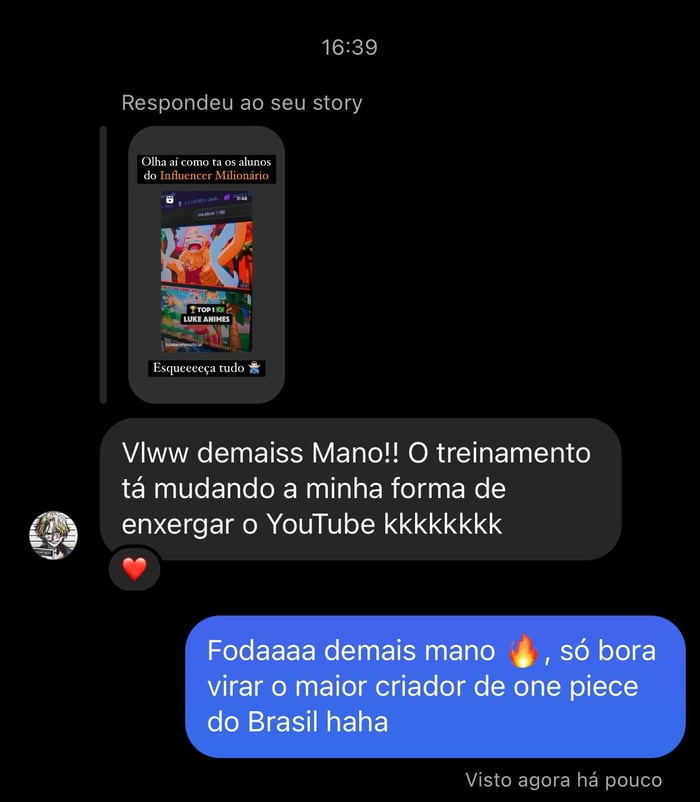
Task: Tap the heart reaction under the message
Action: coord(134,569)
